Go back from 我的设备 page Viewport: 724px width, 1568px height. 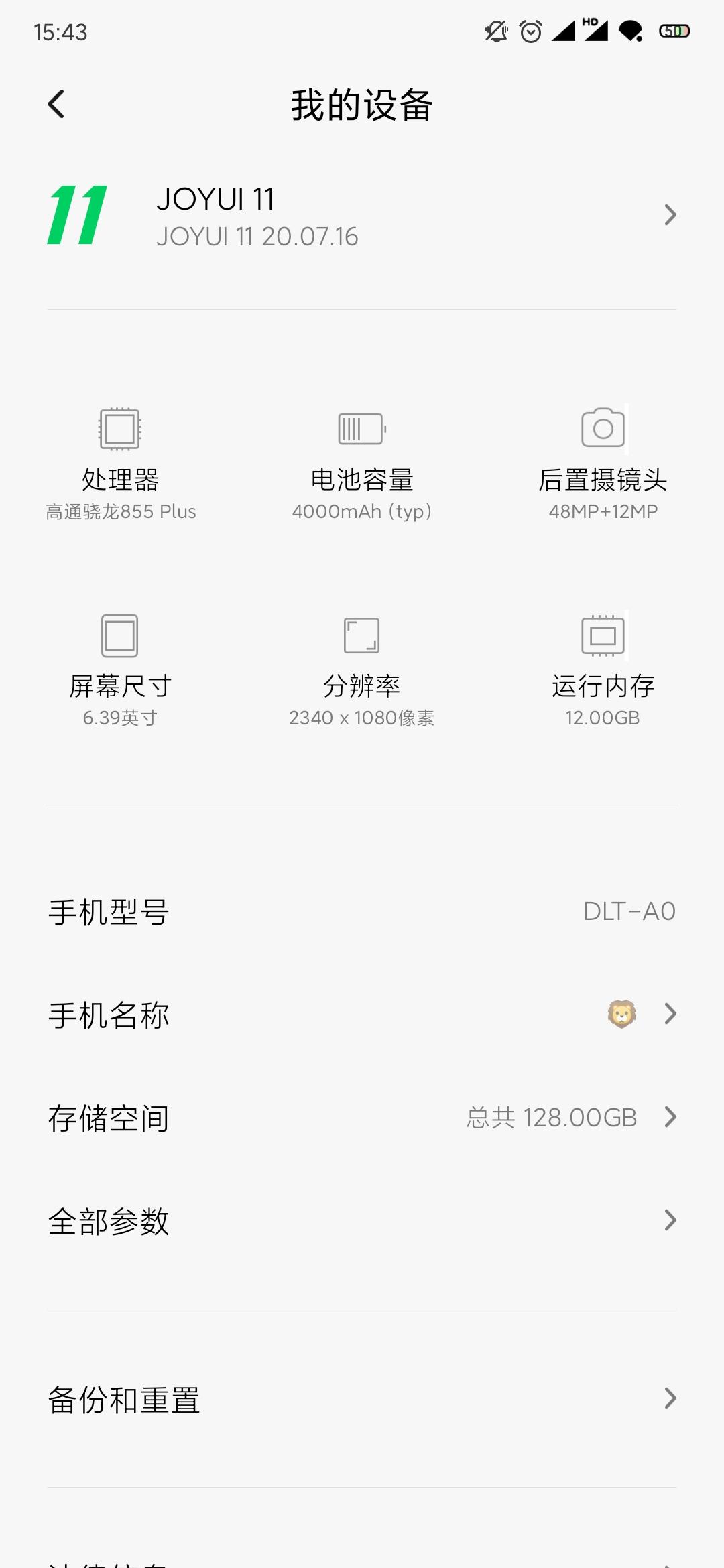point(57,105)
